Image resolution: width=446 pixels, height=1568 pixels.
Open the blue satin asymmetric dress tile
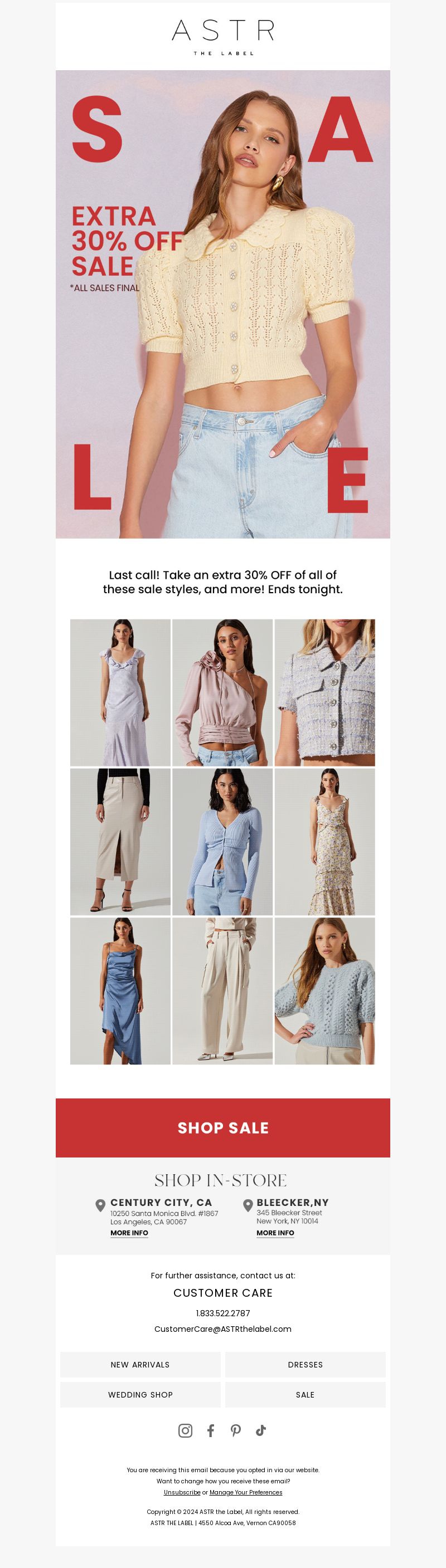pyautogui.click(x=120, y=991)
